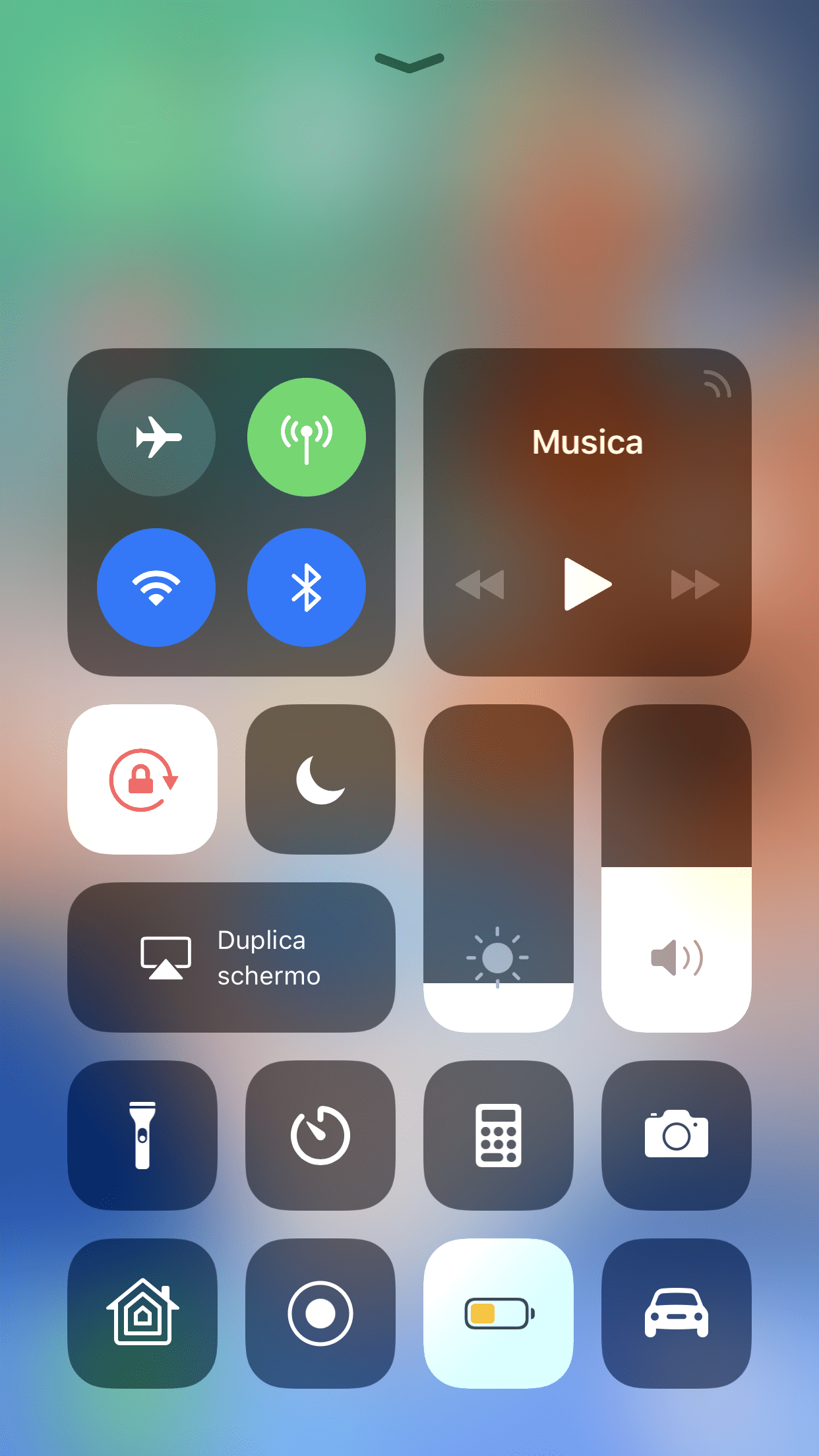Dismiss Control Center with the top chevron
Screen dimensions: 819x1456
pos(409,63)
